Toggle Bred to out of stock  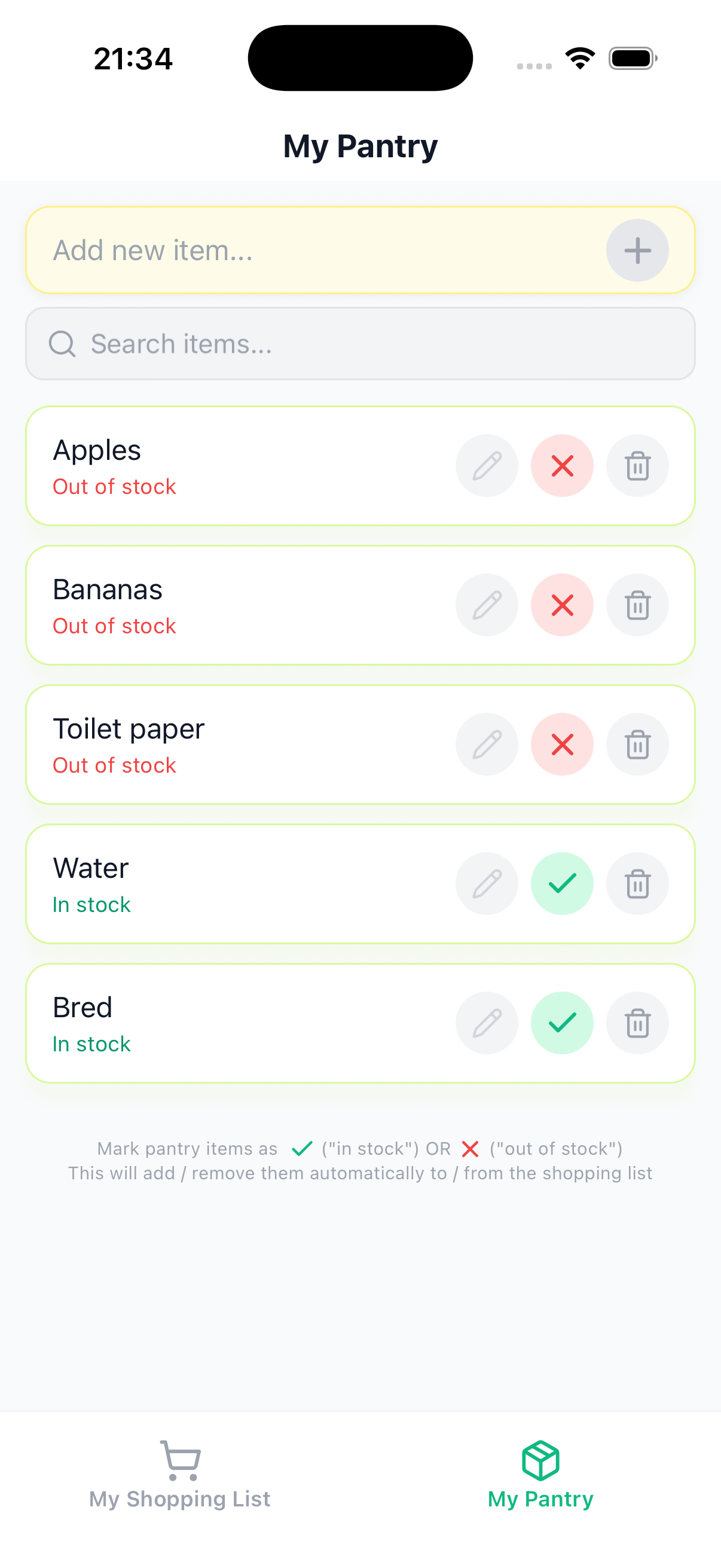coord(562,1023)
